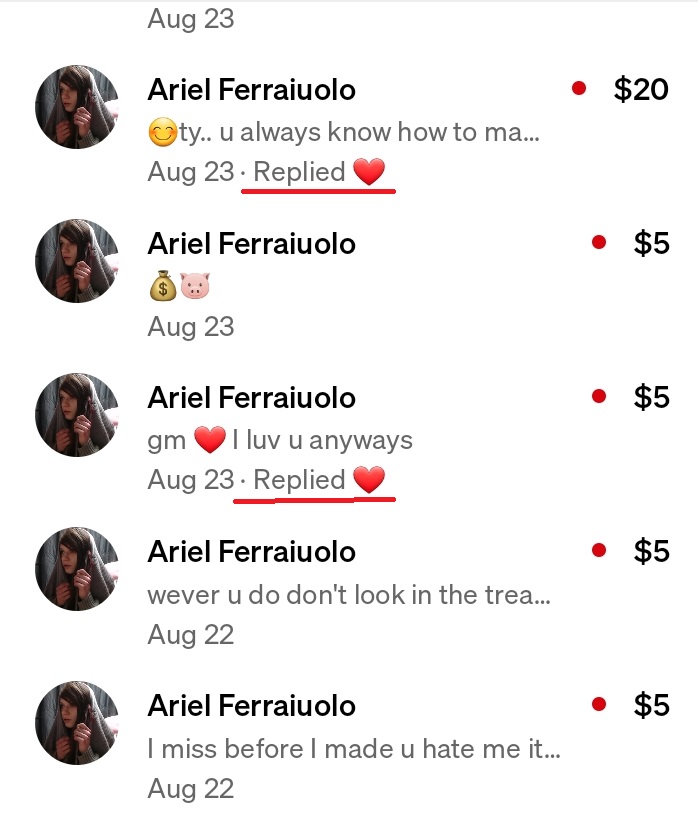Open the $20 payment starting "ty.. u always know"
Screen dimensions: 698x830
[x=343, y=131]
